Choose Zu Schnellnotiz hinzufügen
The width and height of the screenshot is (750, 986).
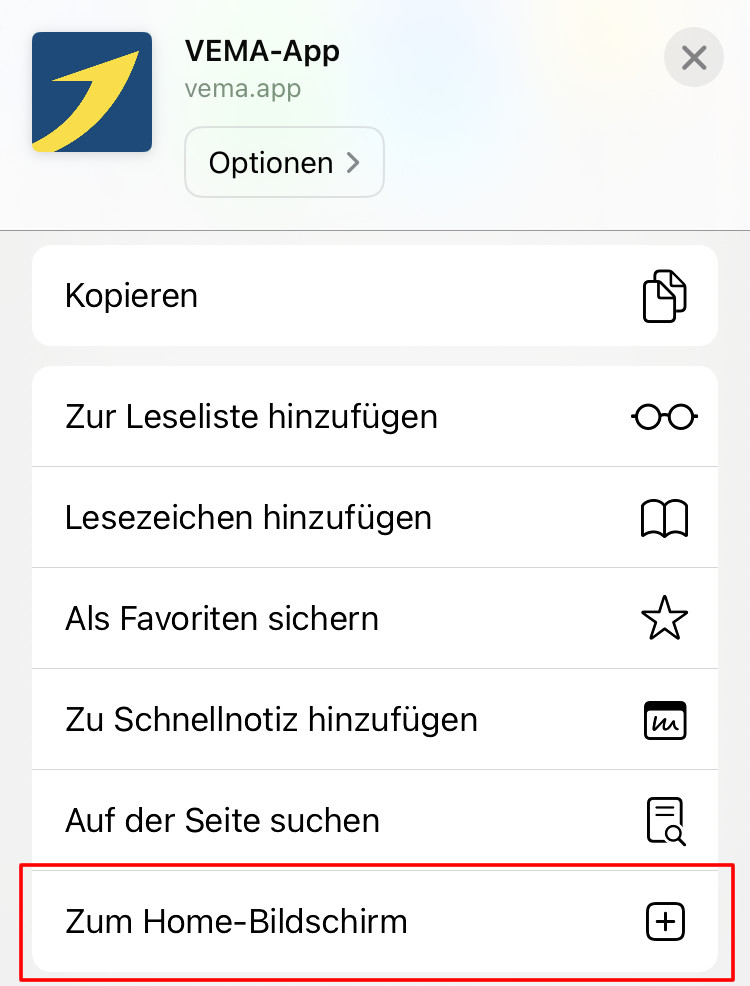[271, 719]
